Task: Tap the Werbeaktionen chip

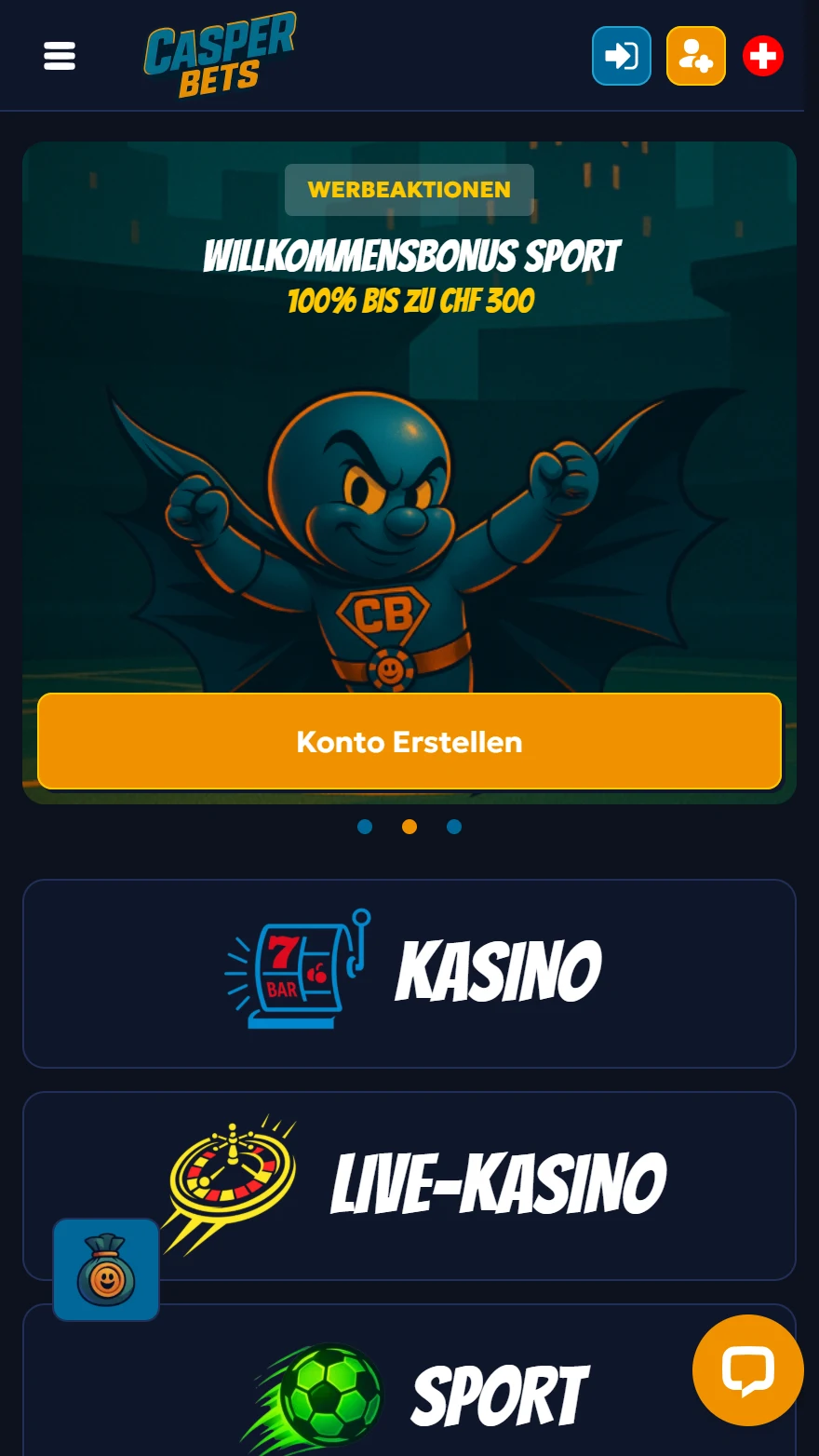Action: 409,190
